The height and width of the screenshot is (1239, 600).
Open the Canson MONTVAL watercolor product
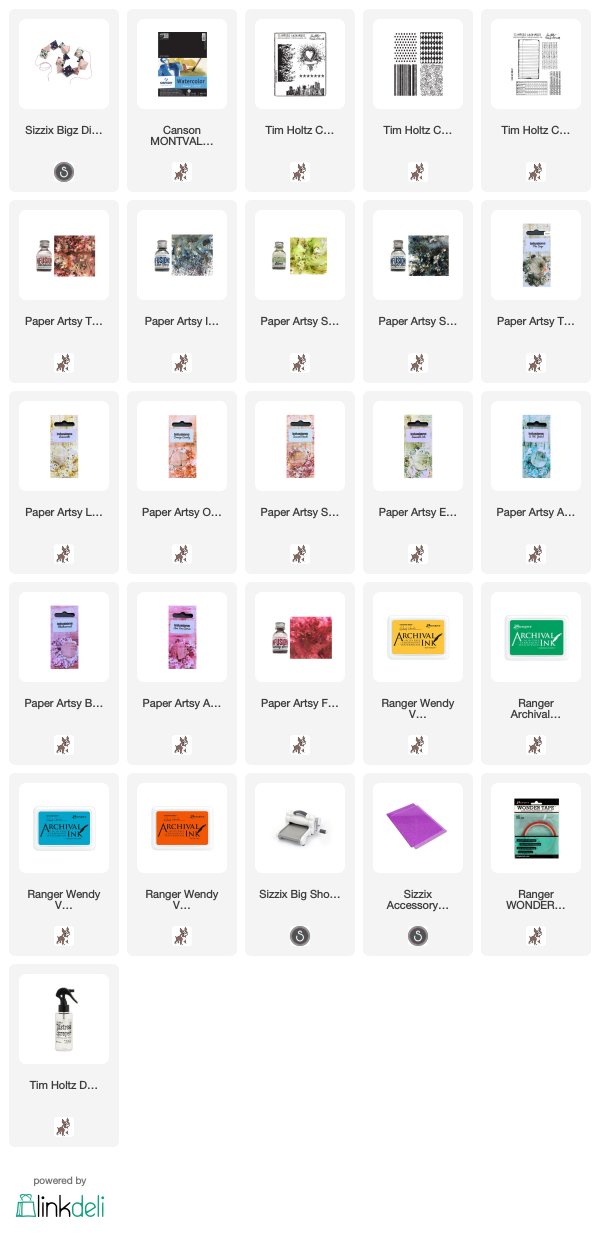pyautogui.click(x=182, y=100)
